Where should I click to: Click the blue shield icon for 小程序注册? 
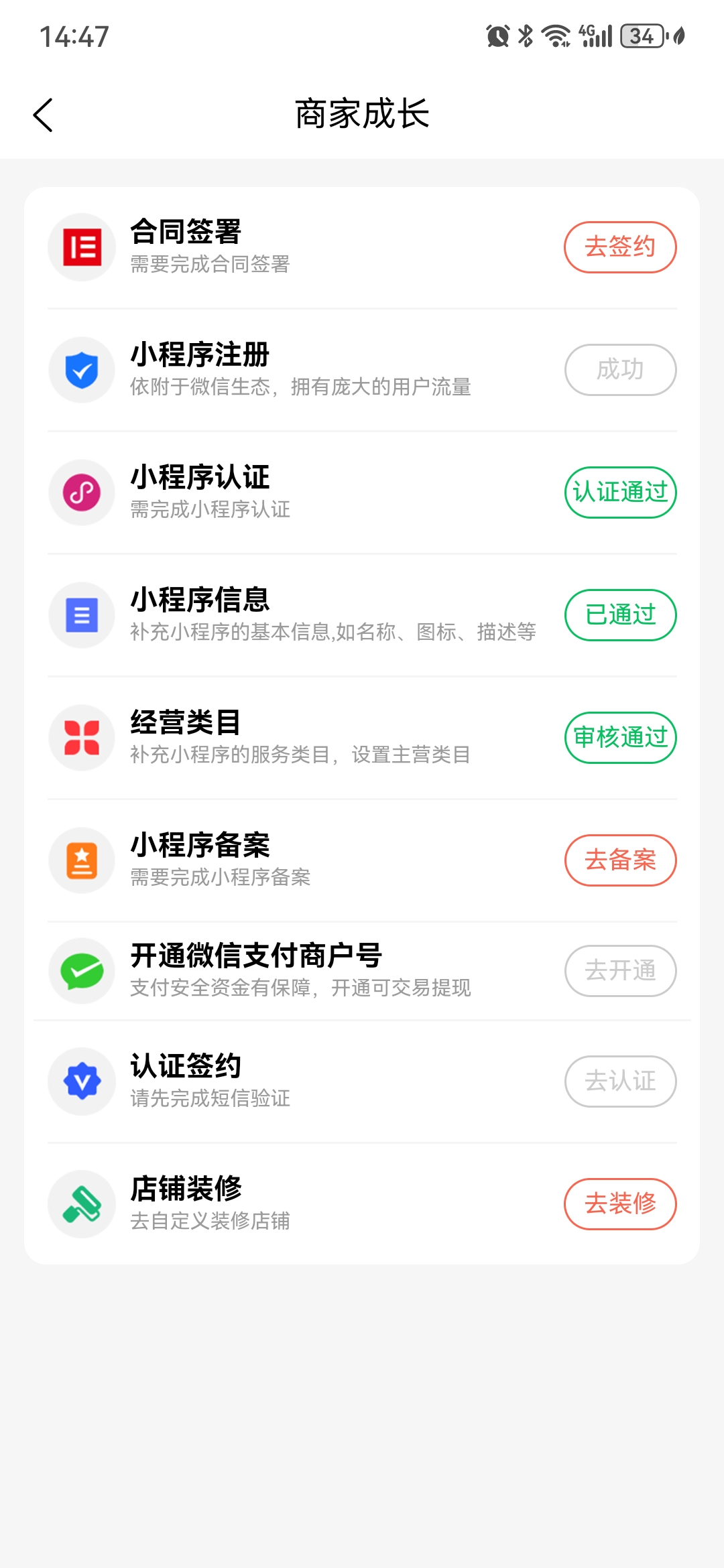[x=81, y=369]
